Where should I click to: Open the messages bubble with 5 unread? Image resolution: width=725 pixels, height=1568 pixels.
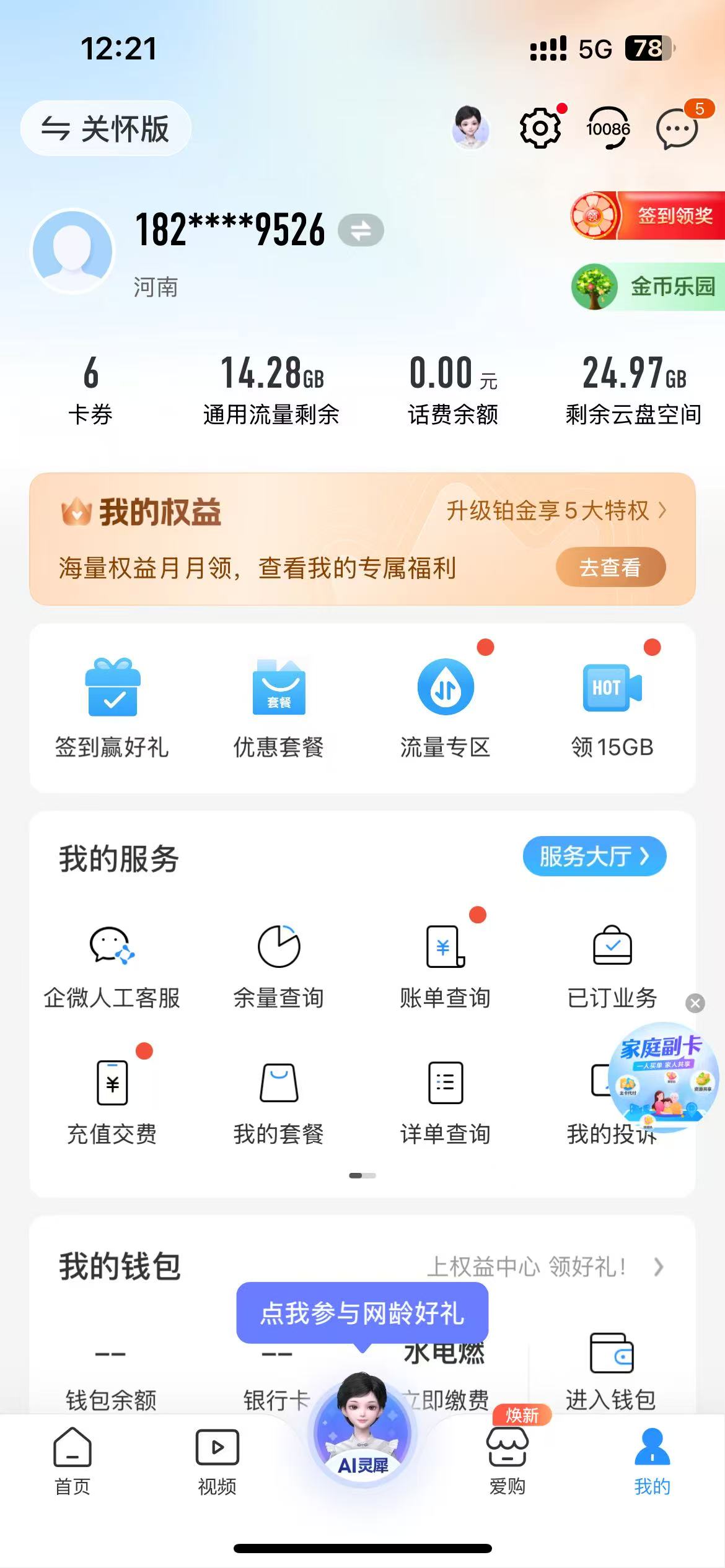(677, 129)
